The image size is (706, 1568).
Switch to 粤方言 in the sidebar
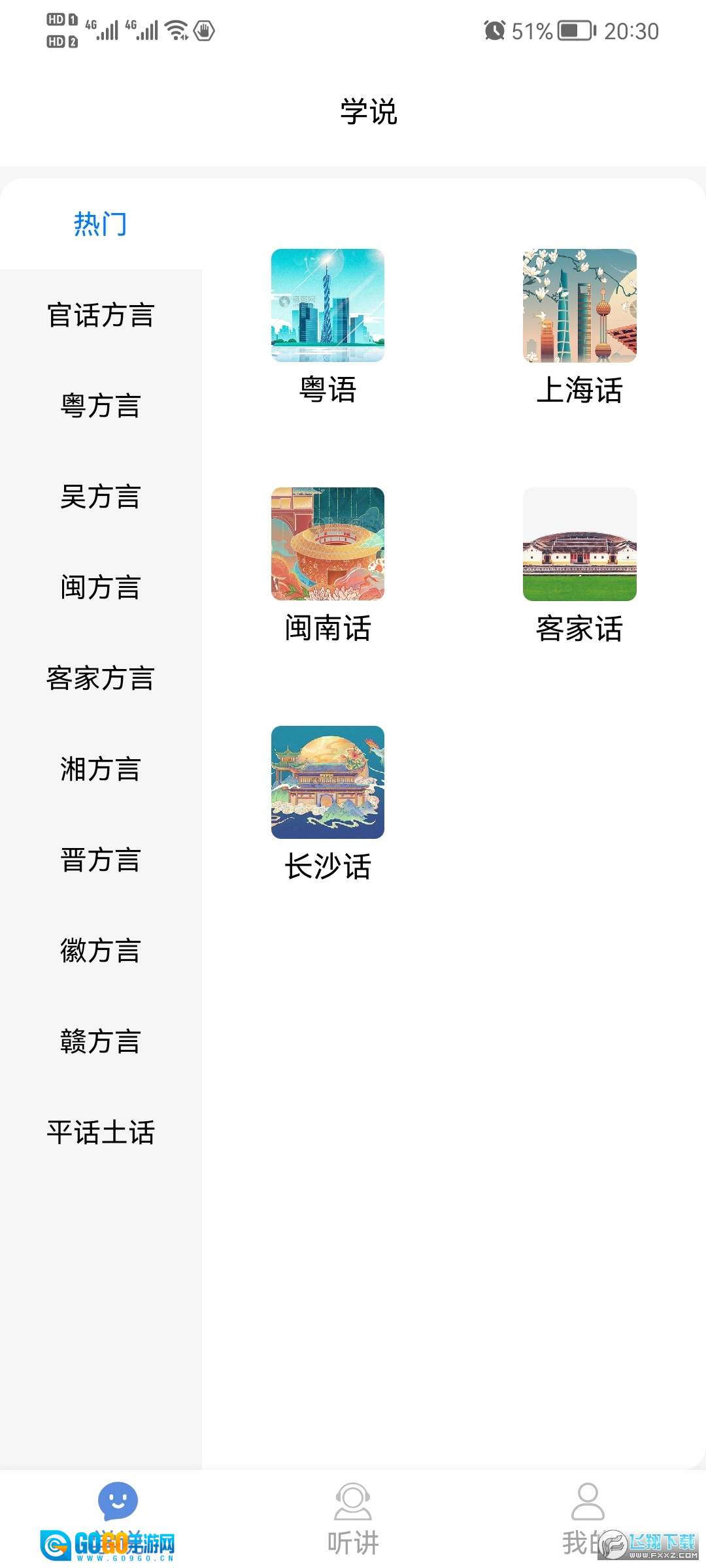(x=101, y=406)
